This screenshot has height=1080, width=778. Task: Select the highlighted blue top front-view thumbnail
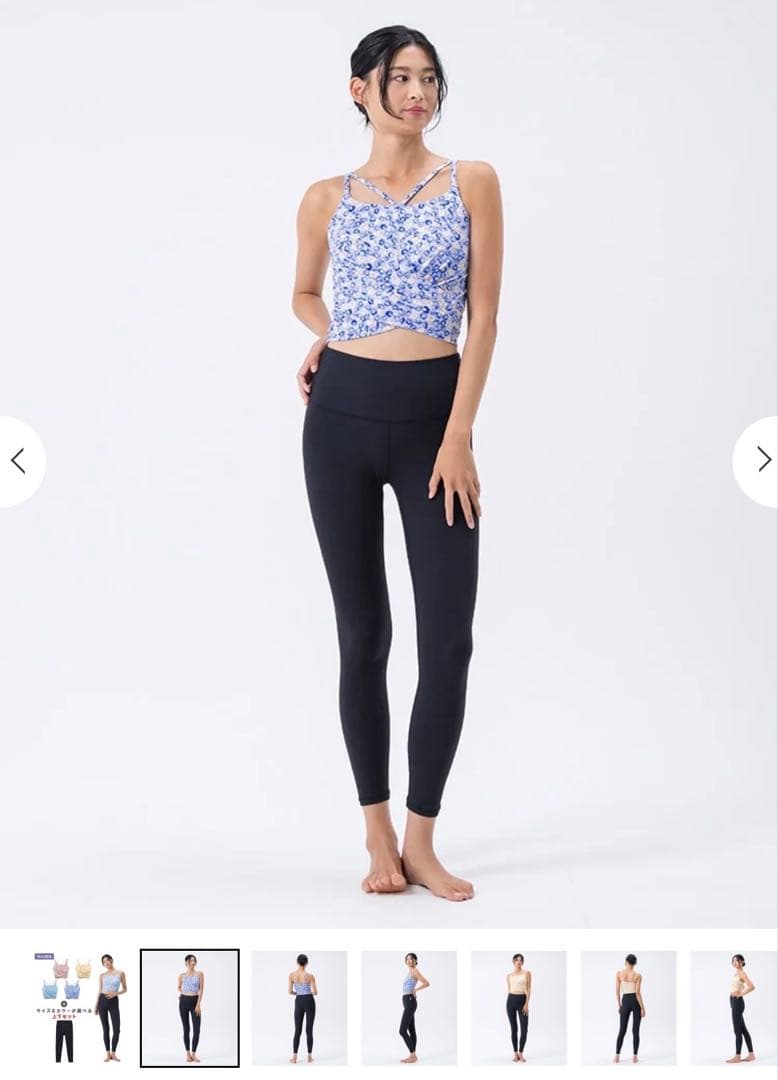tap(190, 1007)
